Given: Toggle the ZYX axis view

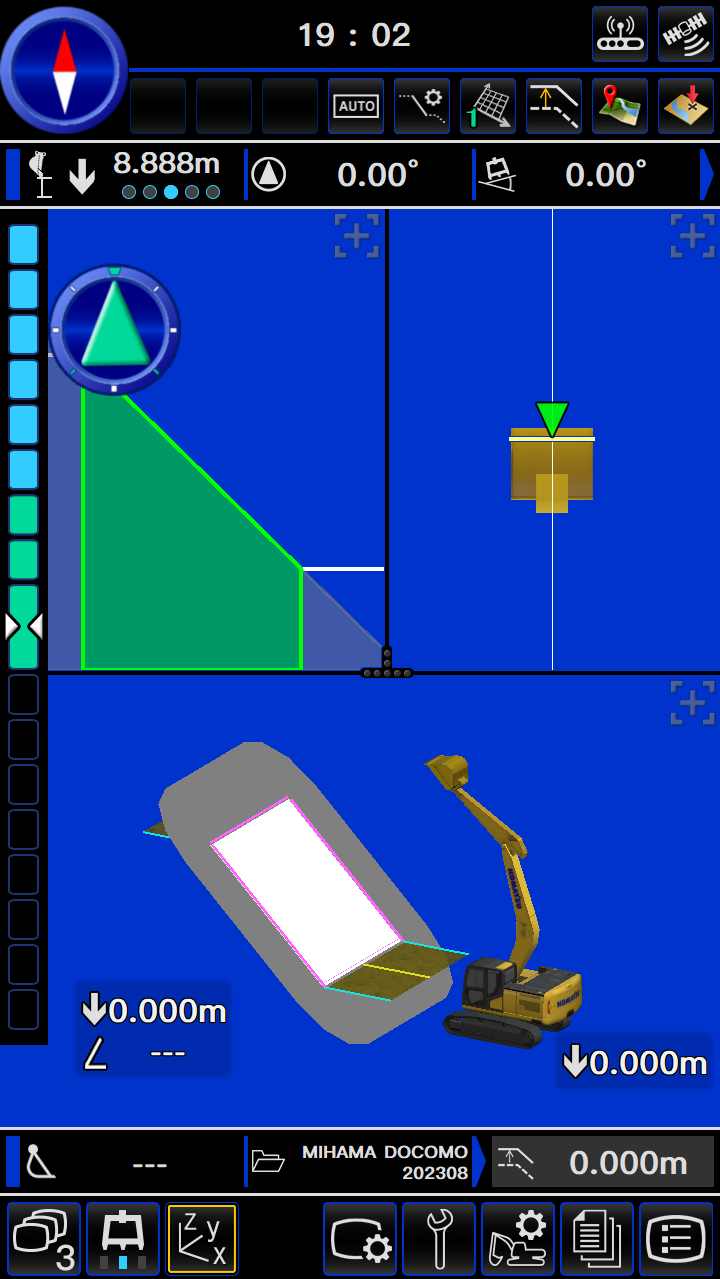Looking at the screenshot, I should tap(202, 1239).
